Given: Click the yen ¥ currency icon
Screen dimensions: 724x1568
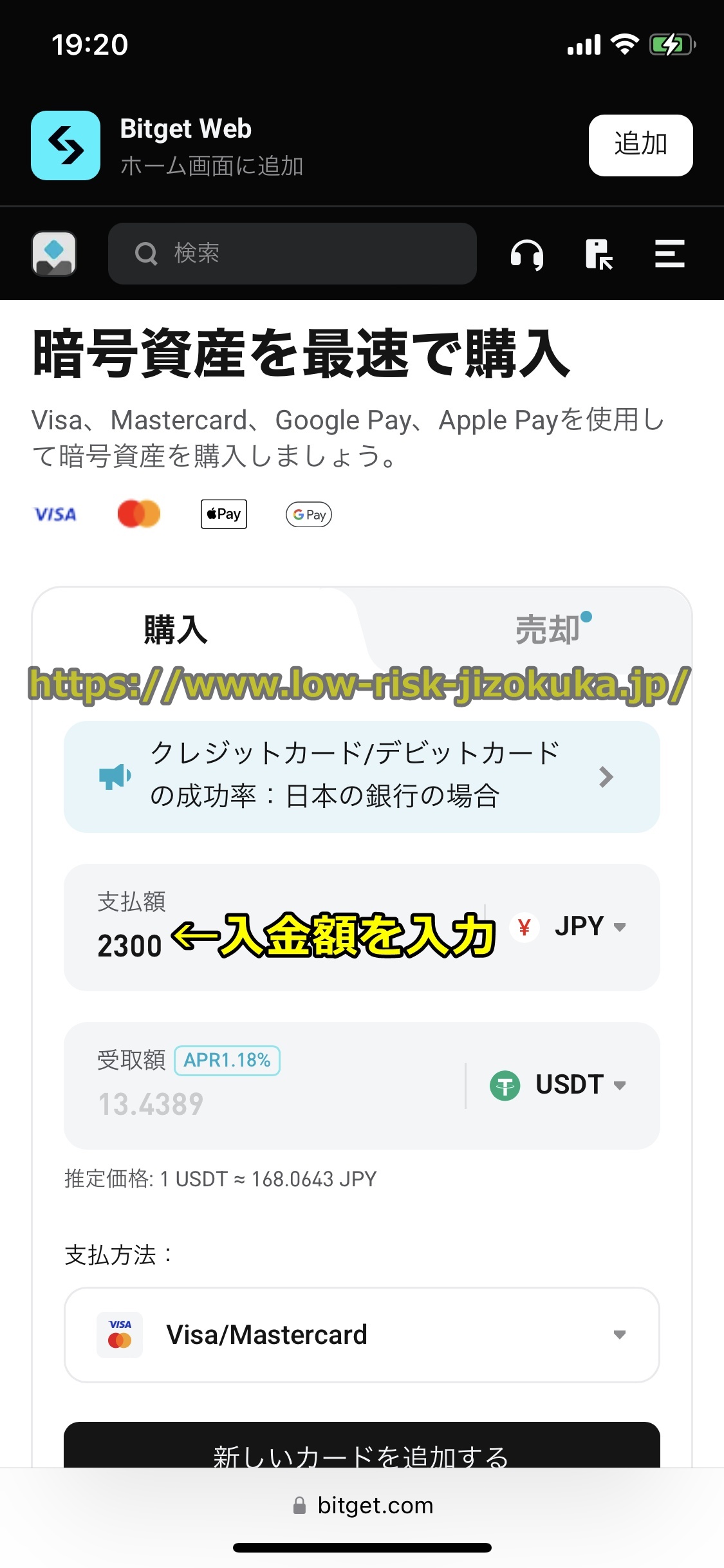Looking at the screenshot, I should pos(524,927).
